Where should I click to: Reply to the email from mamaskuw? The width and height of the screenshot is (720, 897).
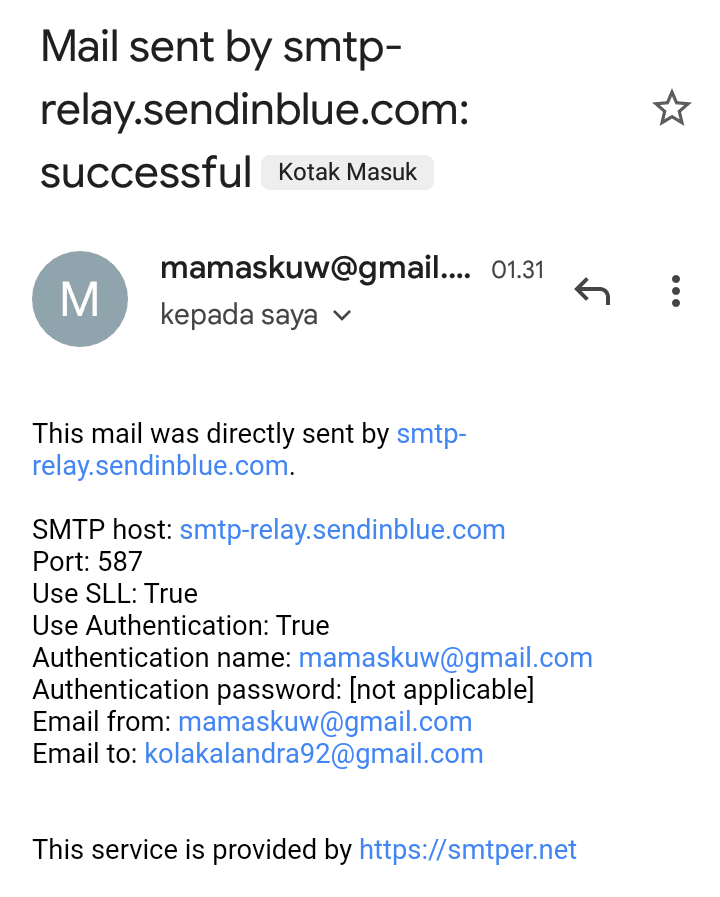(x=592, y=291)
